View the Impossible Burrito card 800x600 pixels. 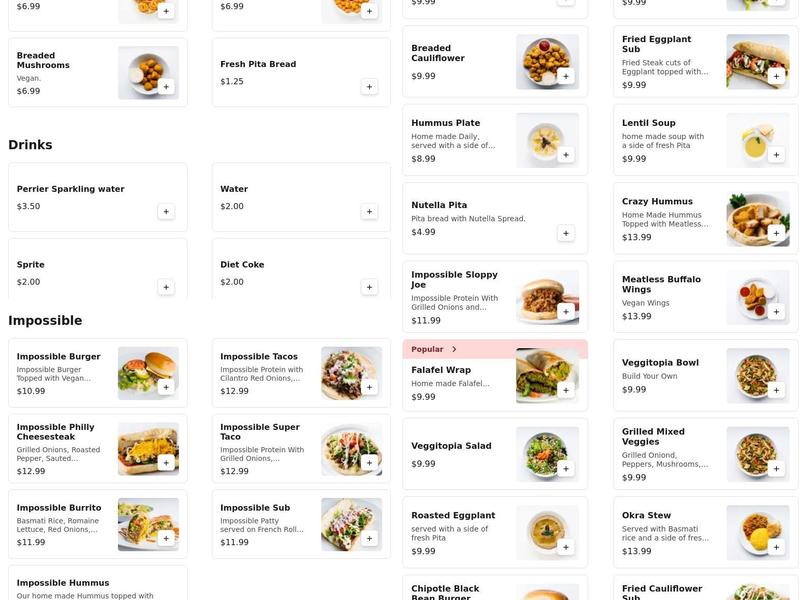60,523
